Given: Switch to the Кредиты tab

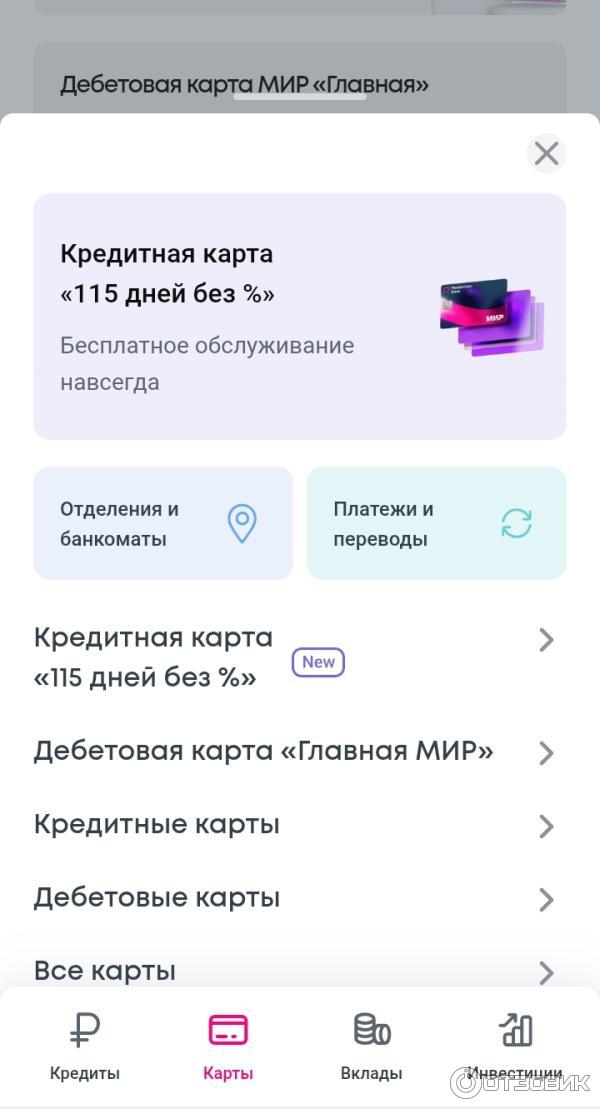Looking at the screenshot, I should (85, 1046).
